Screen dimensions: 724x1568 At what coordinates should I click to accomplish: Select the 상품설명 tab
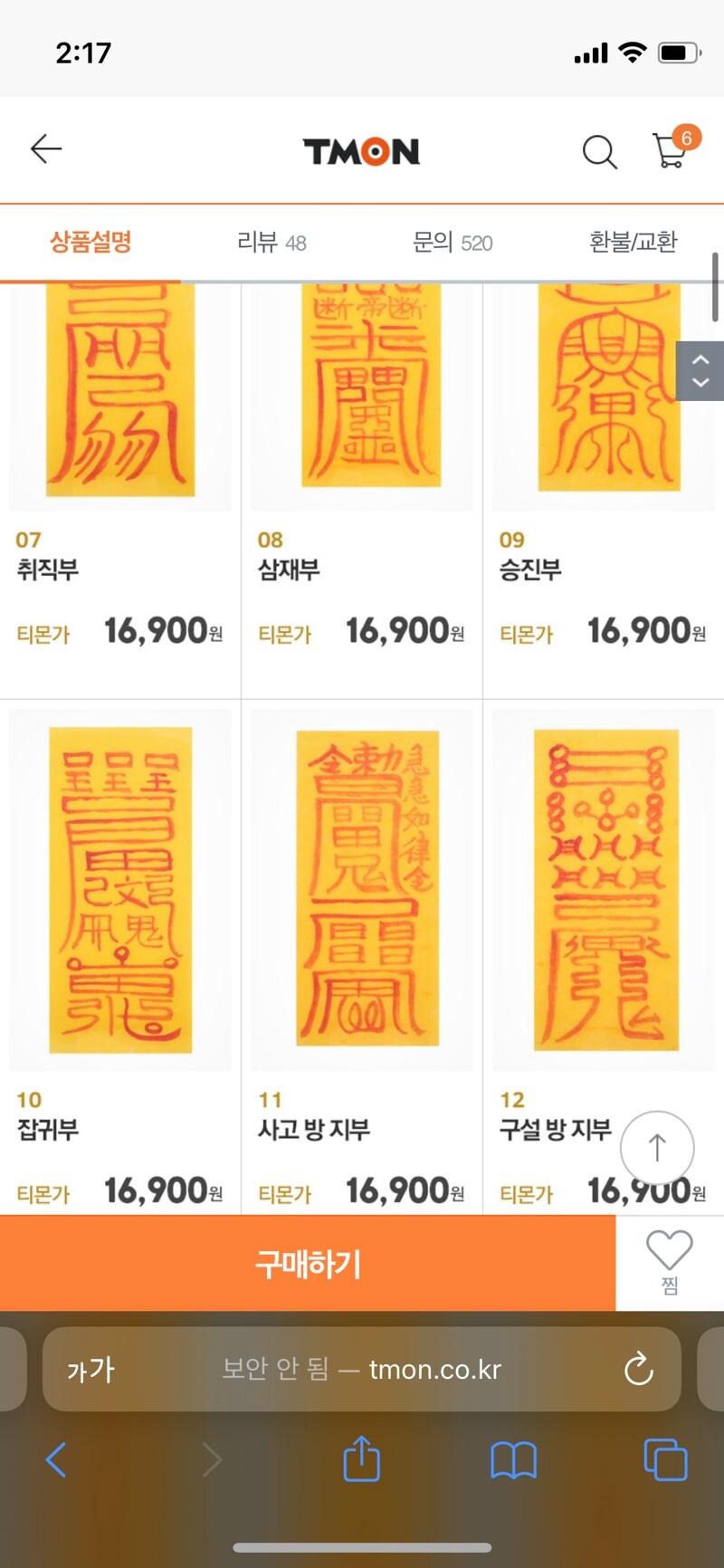coord(90,243)
